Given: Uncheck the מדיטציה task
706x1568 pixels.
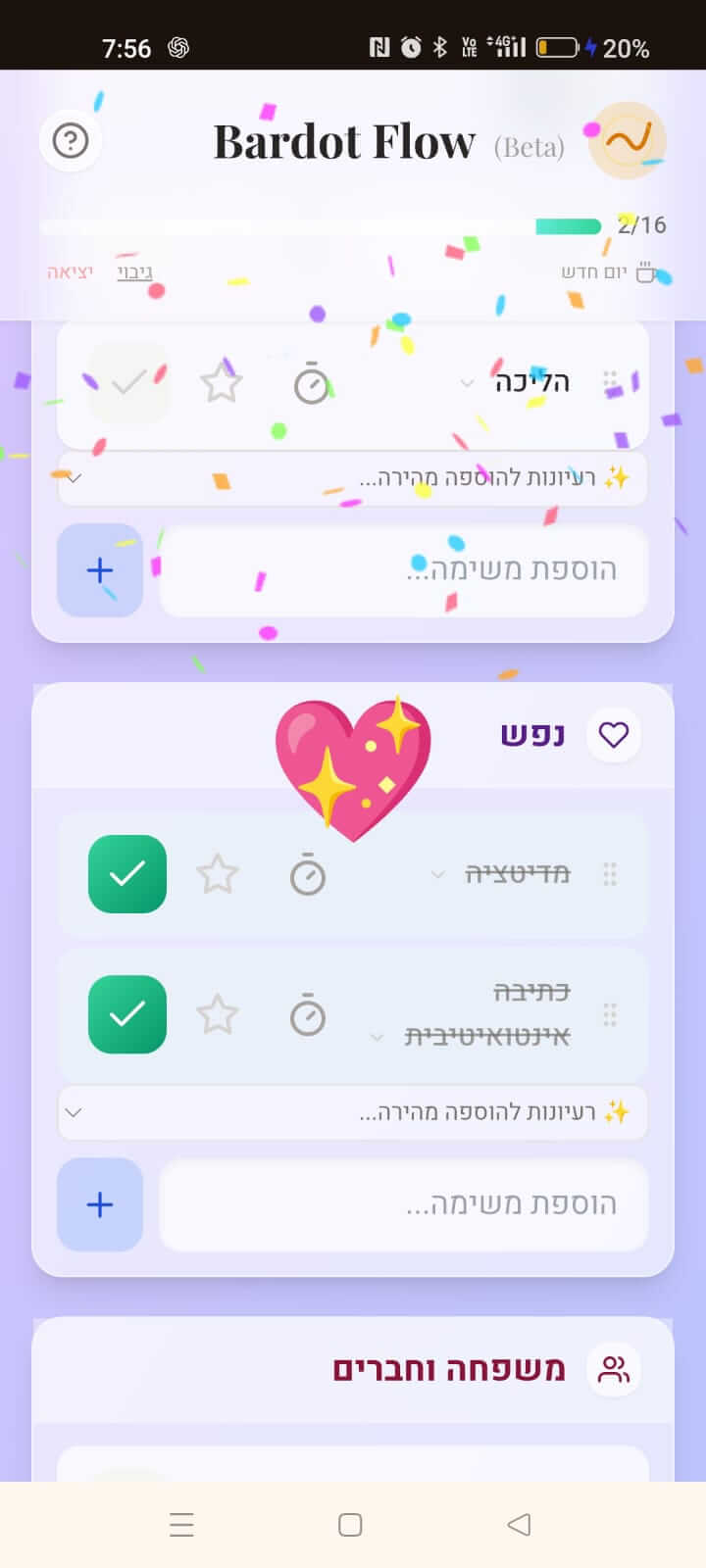Looking at the screenshot, I should coord(127,874).
